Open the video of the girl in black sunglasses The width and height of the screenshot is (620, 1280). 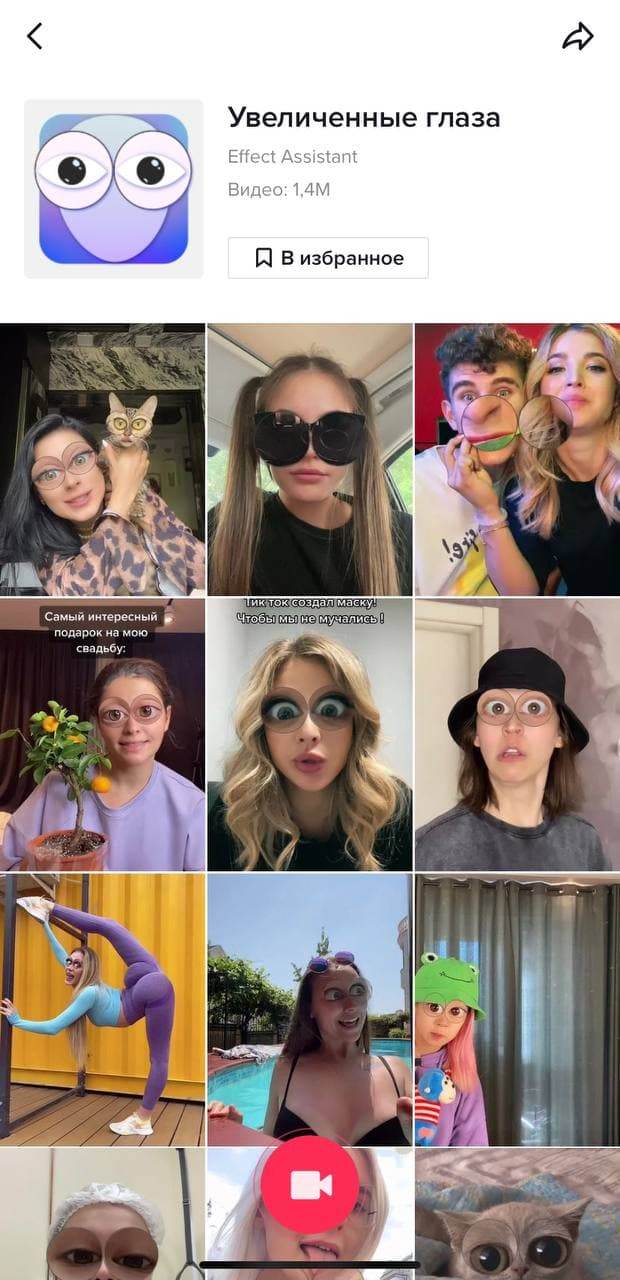[310, 460]
